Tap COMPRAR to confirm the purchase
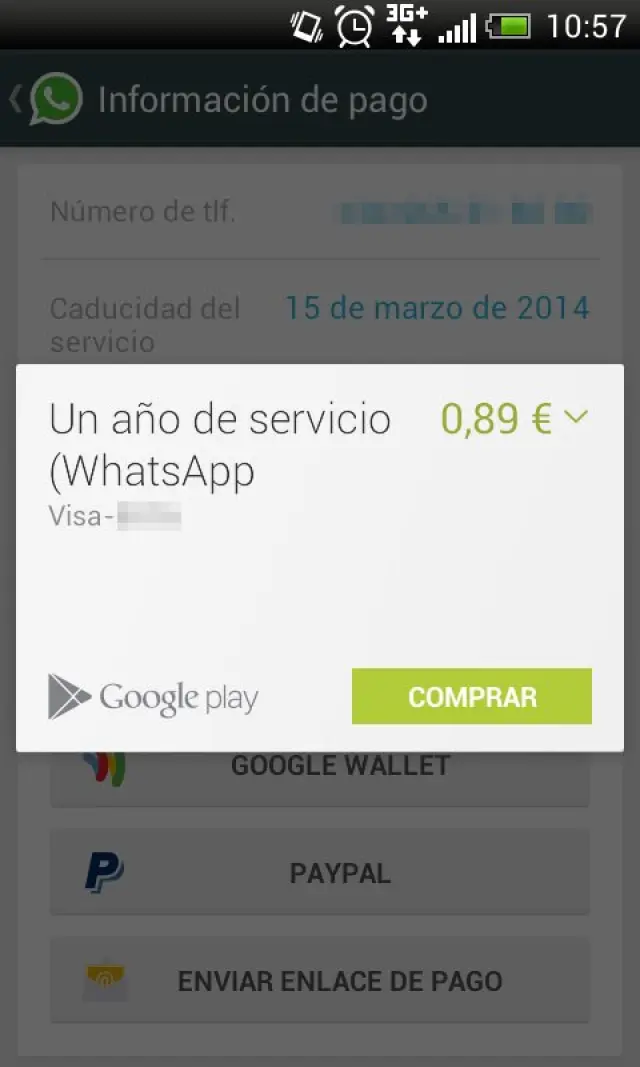The image size is (640, 1067). tap(471, 697)
